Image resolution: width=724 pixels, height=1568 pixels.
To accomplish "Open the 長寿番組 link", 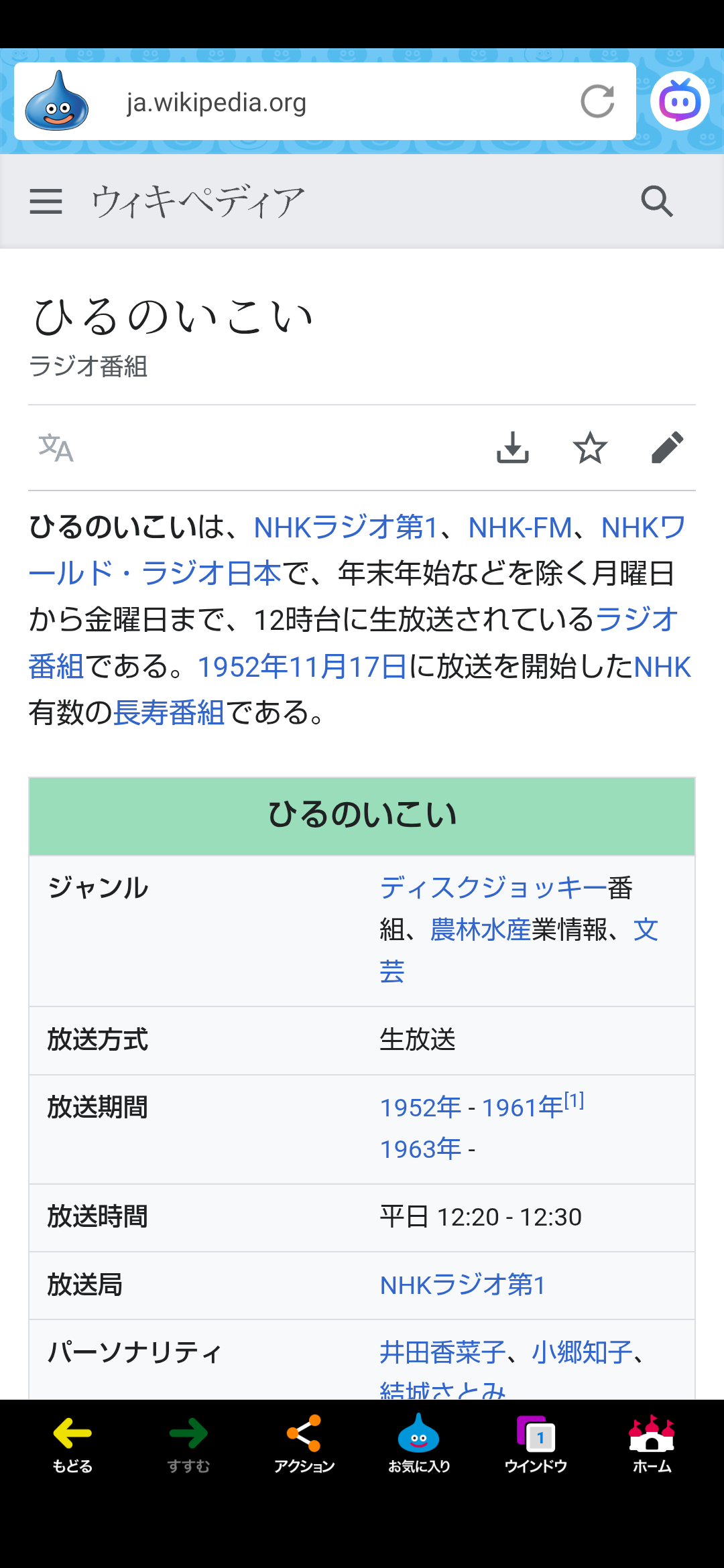I will (169, 712).
